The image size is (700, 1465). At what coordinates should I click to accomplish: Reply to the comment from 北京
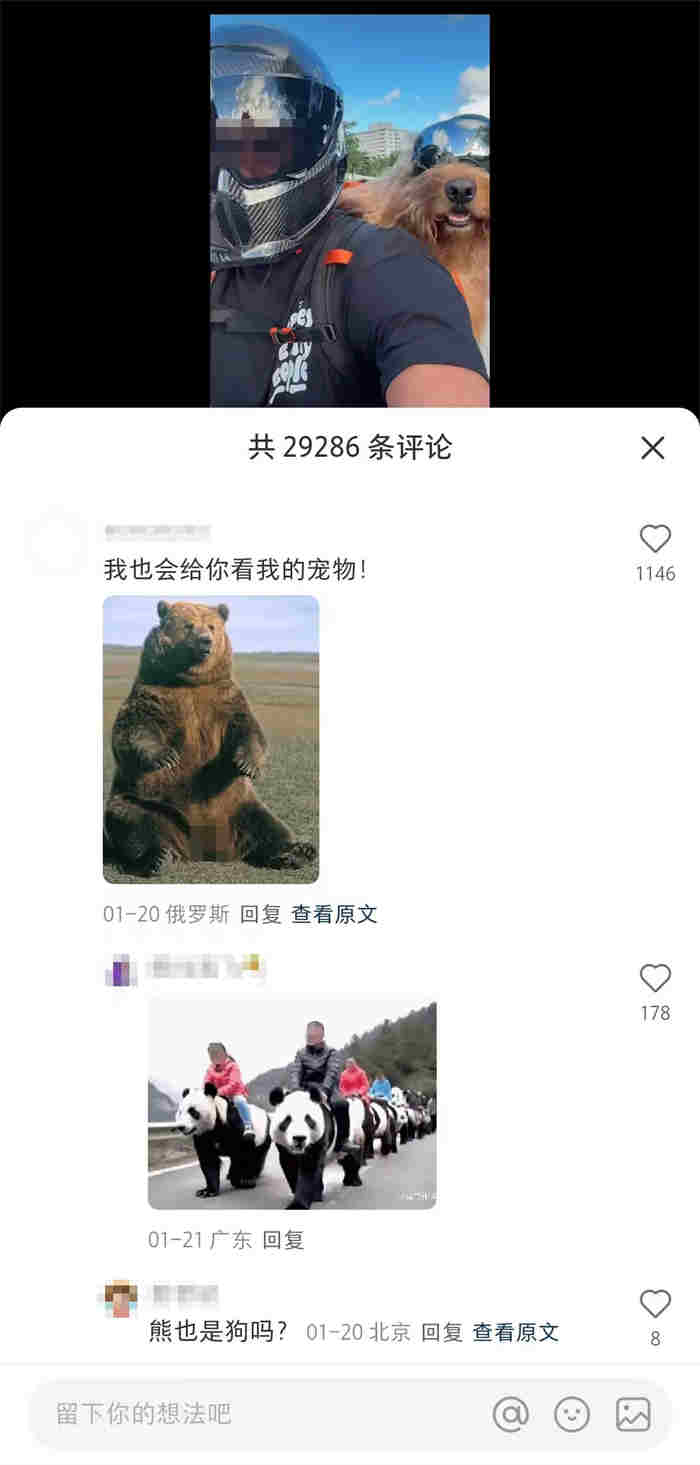(442, 1332)
